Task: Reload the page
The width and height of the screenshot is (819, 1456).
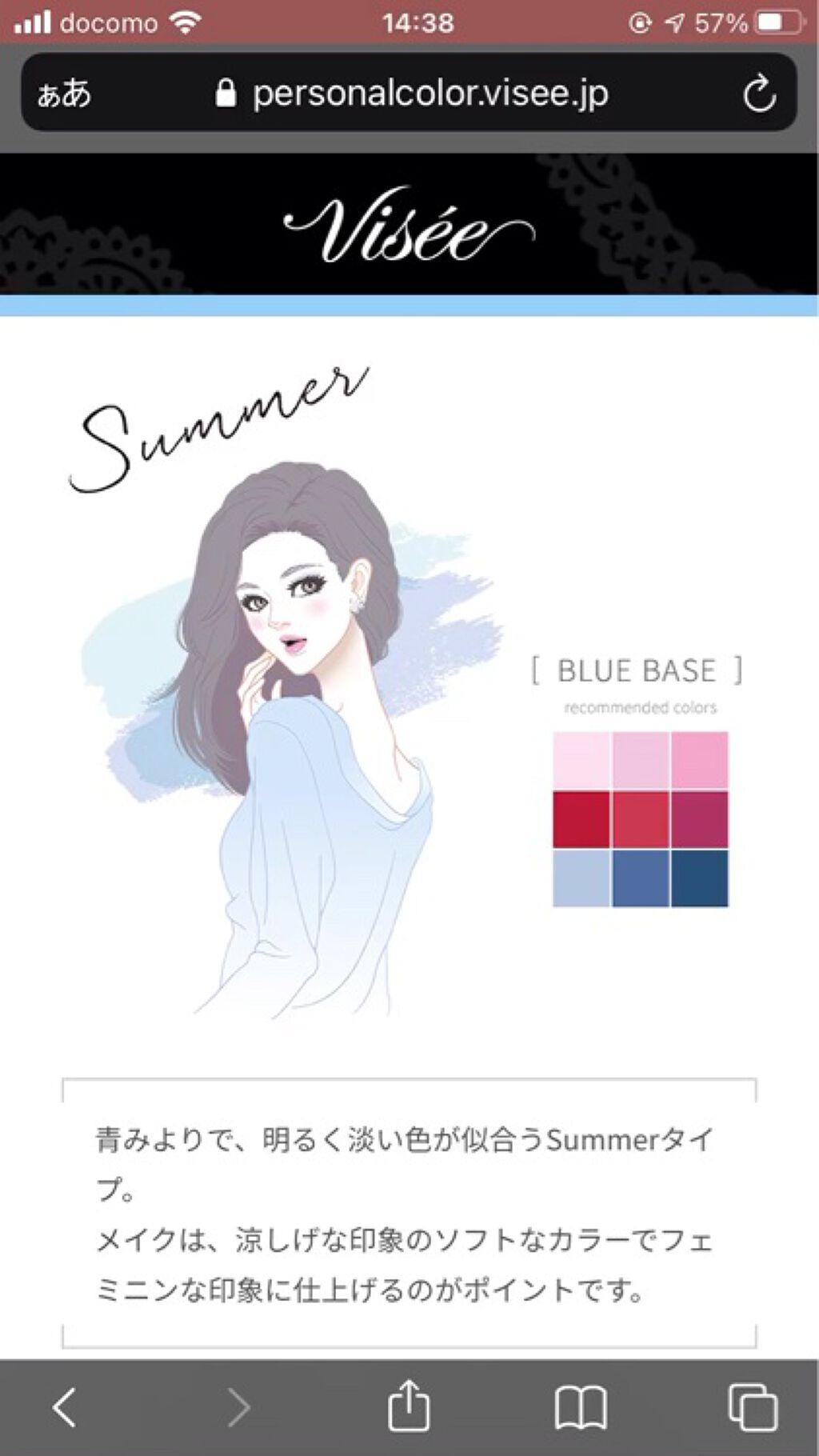Action: 758,94
